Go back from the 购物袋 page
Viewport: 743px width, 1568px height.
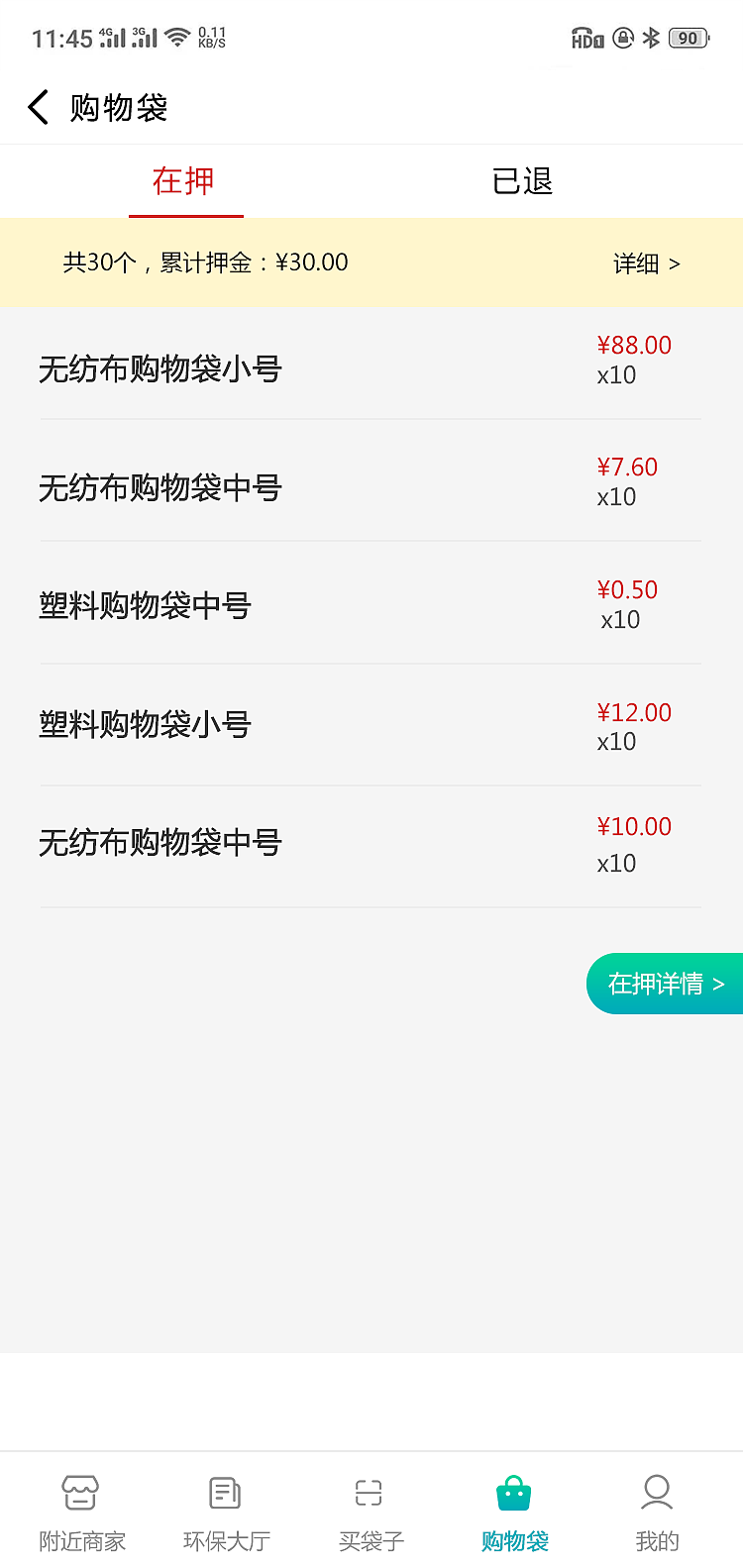39,107
